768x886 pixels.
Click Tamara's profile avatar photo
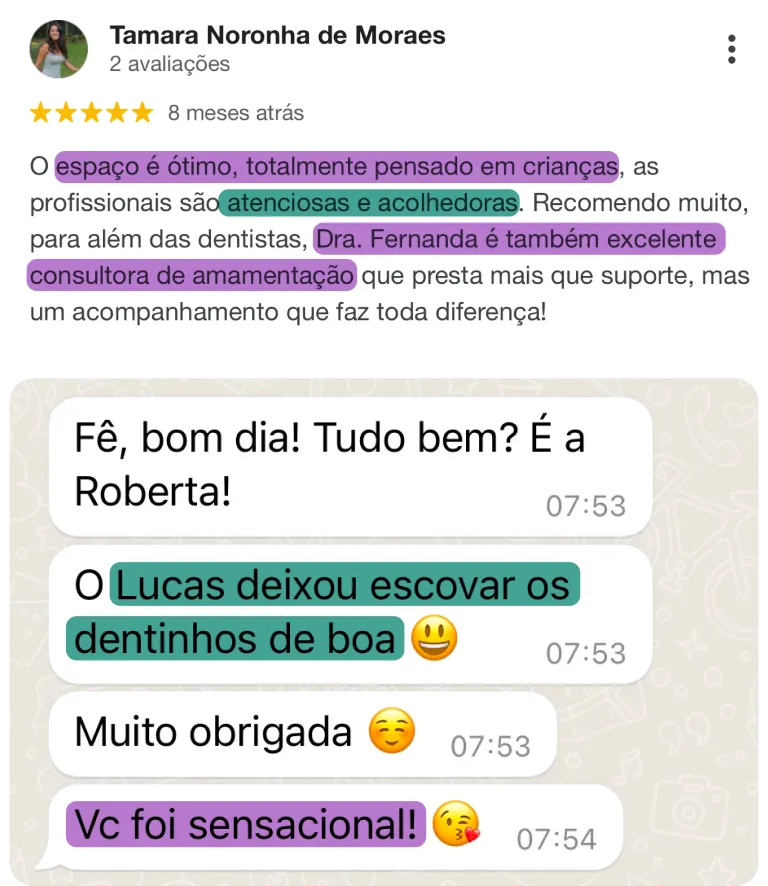pos(59,46)
